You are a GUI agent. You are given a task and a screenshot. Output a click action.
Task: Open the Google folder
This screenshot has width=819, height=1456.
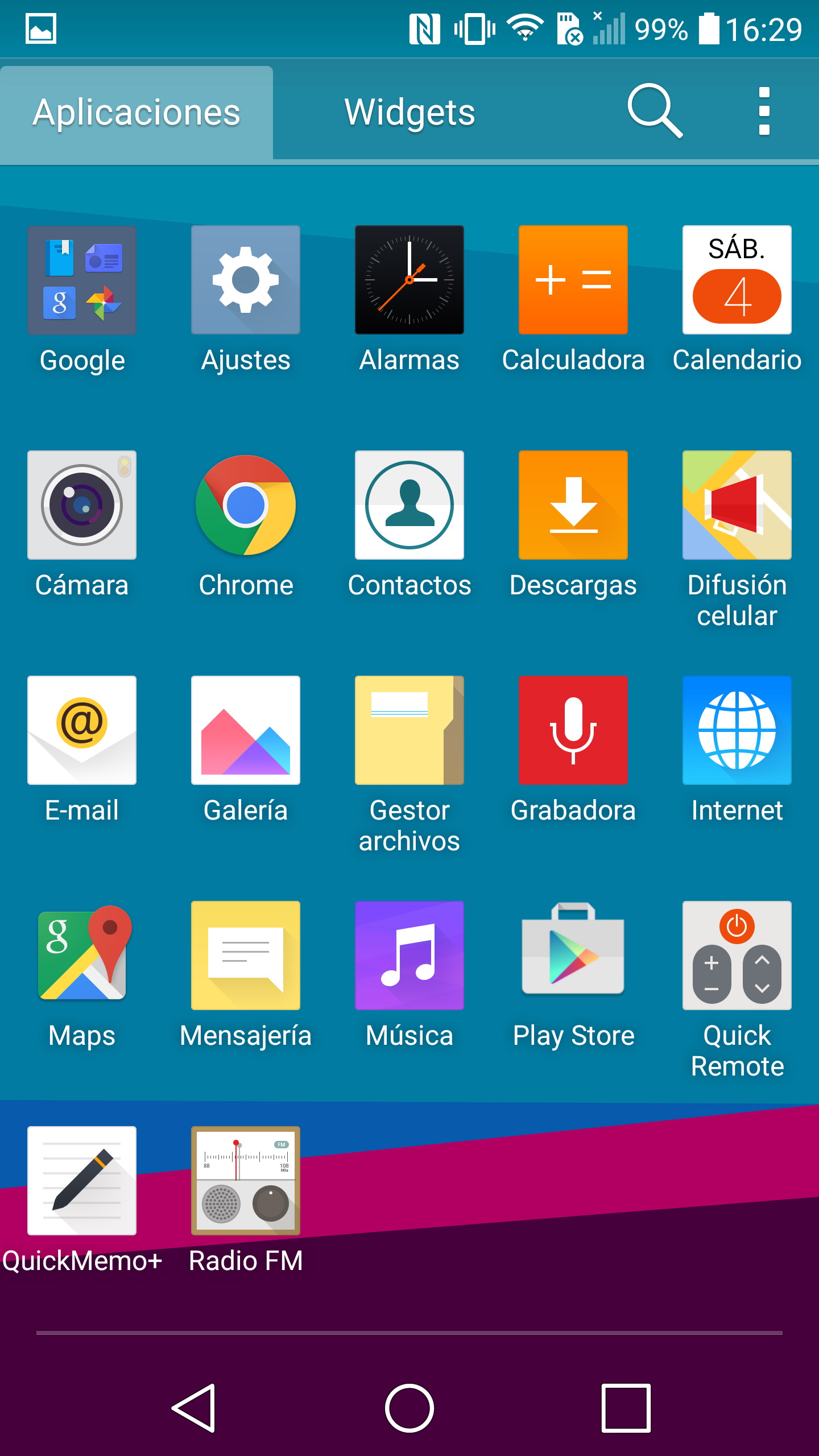tap(82, 280)
